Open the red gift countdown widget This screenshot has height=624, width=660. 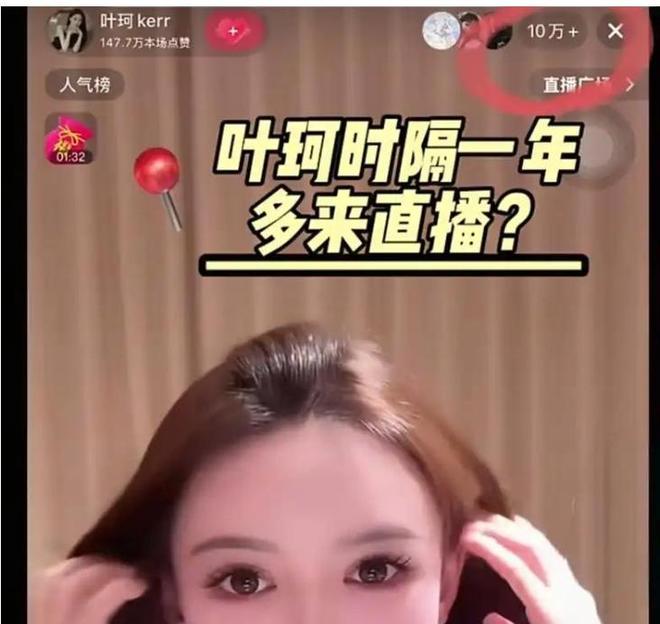coord(70,138)
